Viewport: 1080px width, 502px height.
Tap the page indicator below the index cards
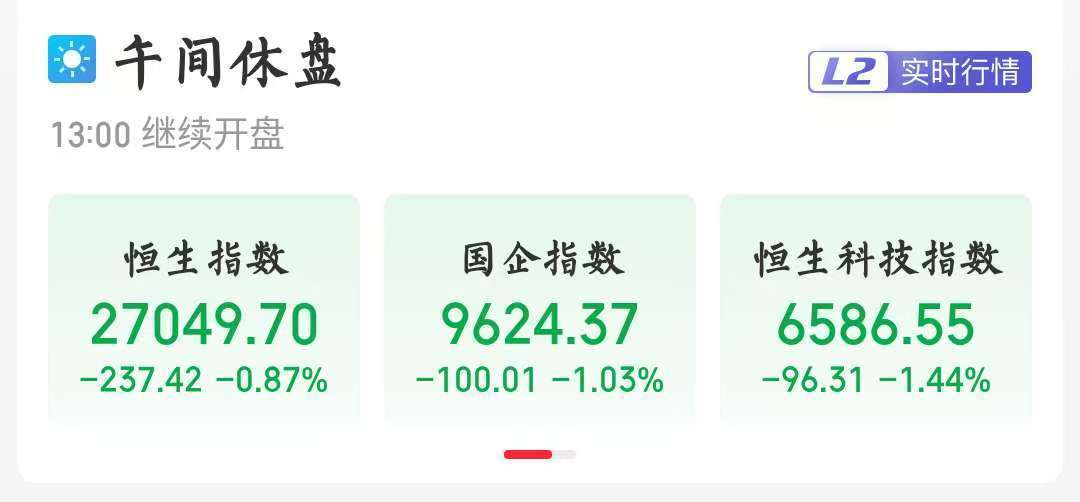540,454
